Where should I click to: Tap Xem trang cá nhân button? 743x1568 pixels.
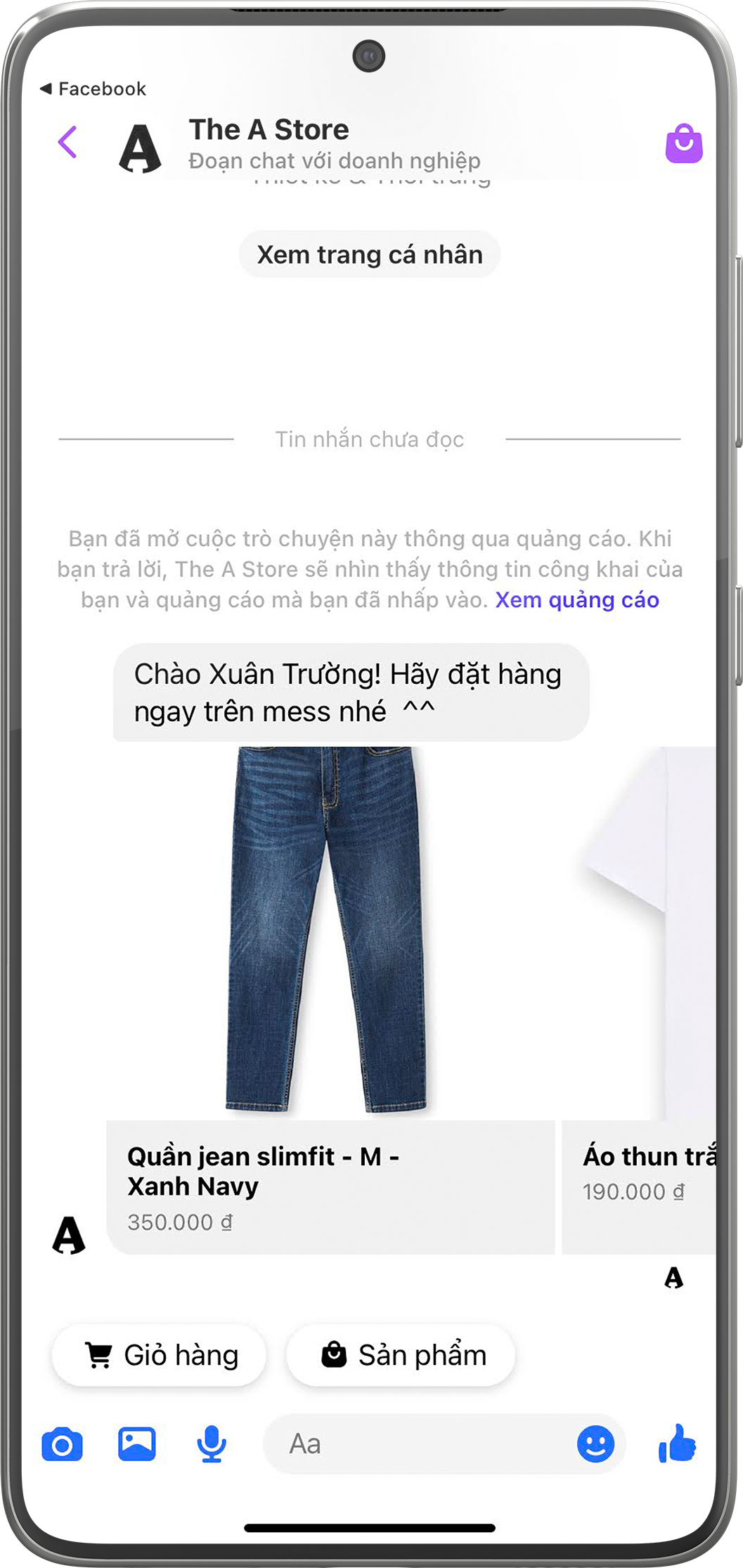pos(370,254)
